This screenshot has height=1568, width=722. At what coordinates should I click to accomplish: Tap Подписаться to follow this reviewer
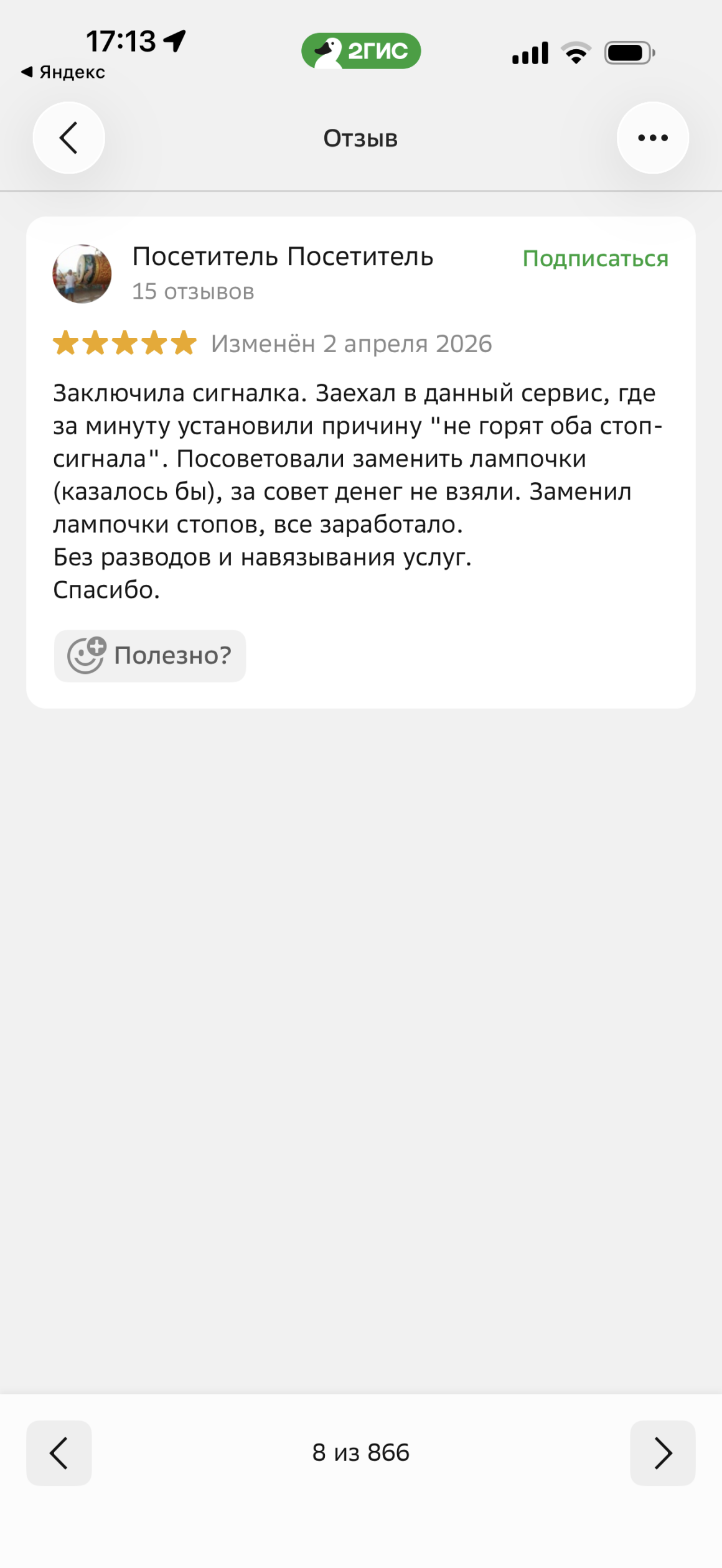tap(595, 258)
